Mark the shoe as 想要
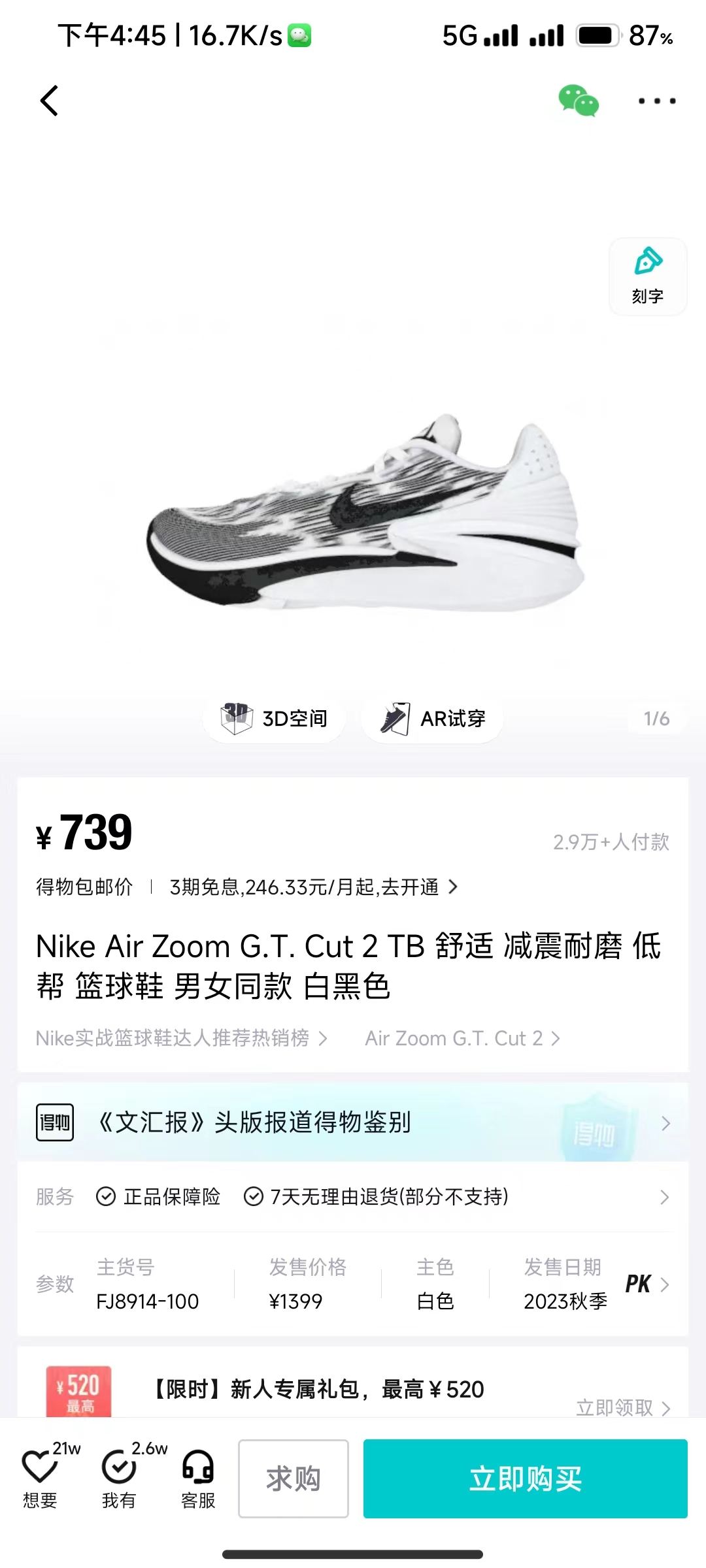The image size is (706, 1568). [x=41, y=1478]
